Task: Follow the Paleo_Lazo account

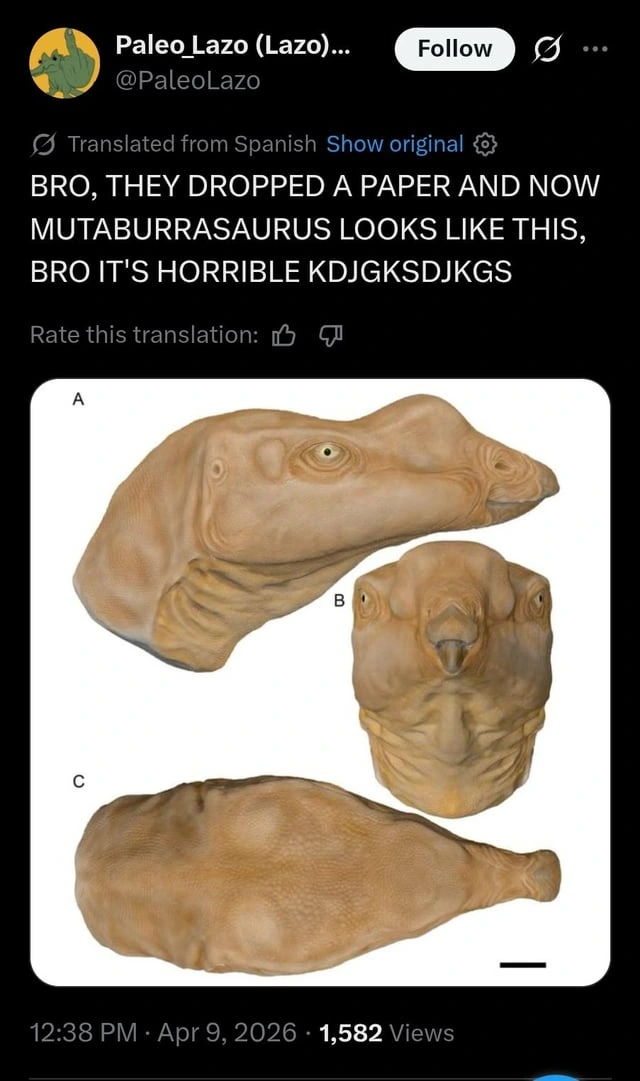Action: (x=455, y=49)
